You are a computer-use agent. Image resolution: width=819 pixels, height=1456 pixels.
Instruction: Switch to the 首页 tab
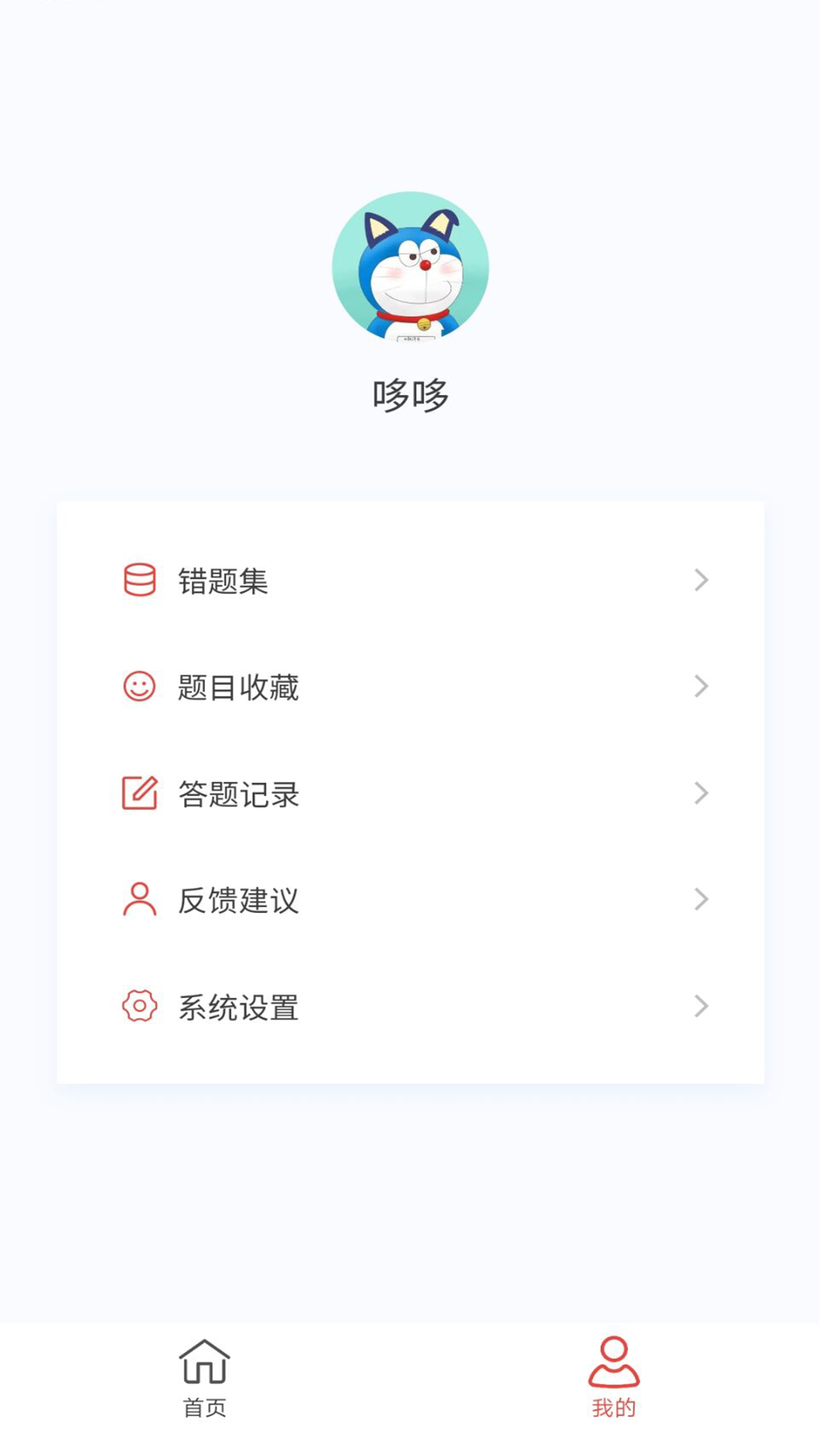(x=205, y=1380)
